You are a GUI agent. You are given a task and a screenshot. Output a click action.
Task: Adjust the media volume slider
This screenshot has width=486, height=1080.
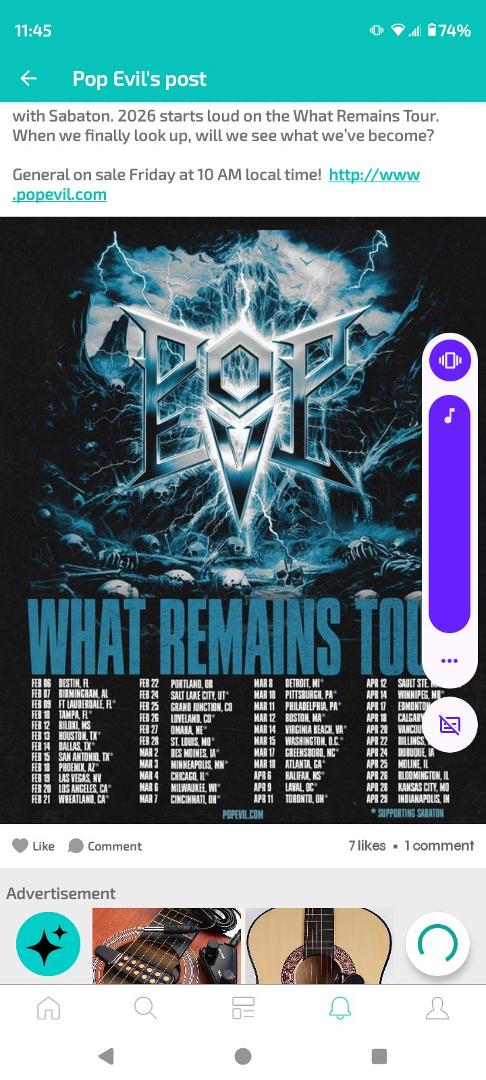(450, 514)
